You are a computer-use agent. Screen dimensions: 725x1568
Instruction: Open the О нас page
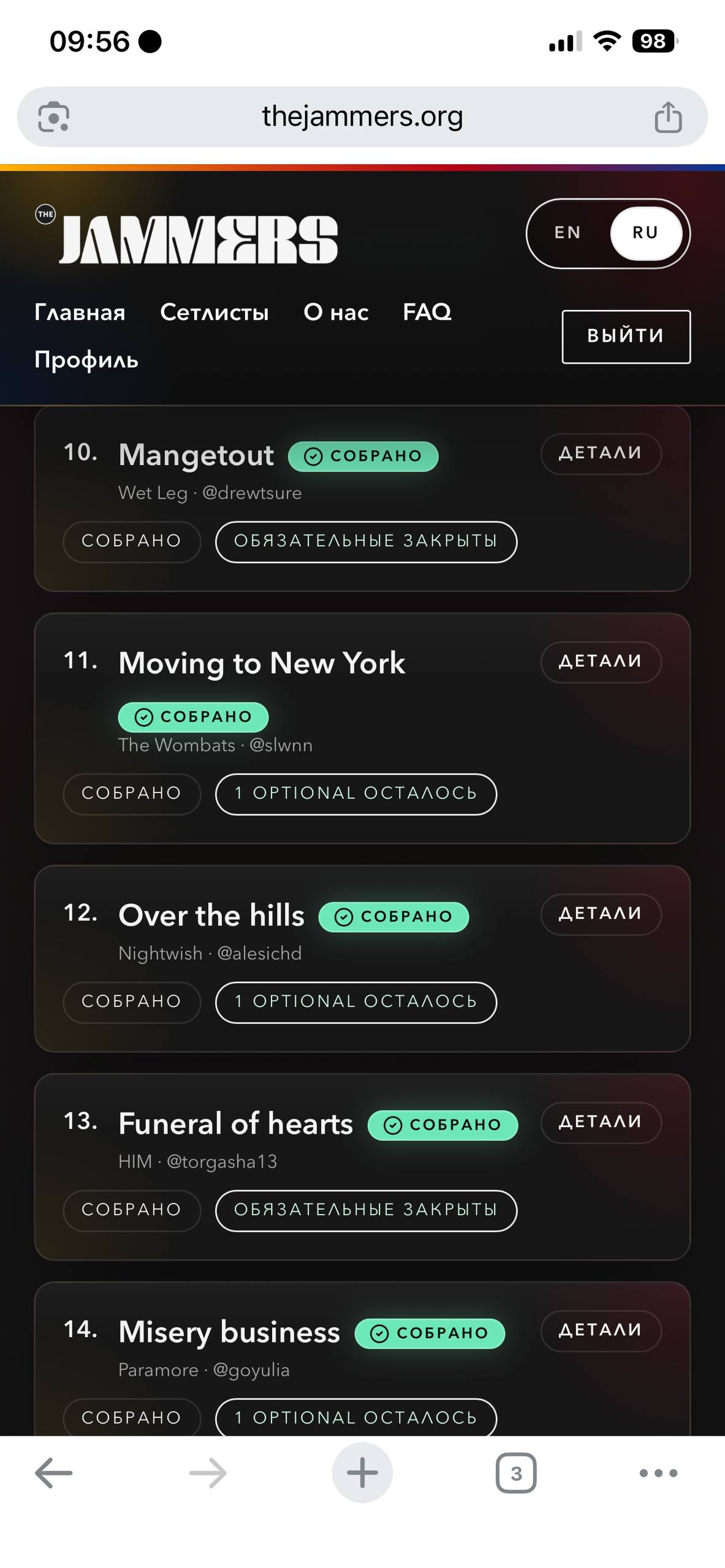tap(336, 312)
